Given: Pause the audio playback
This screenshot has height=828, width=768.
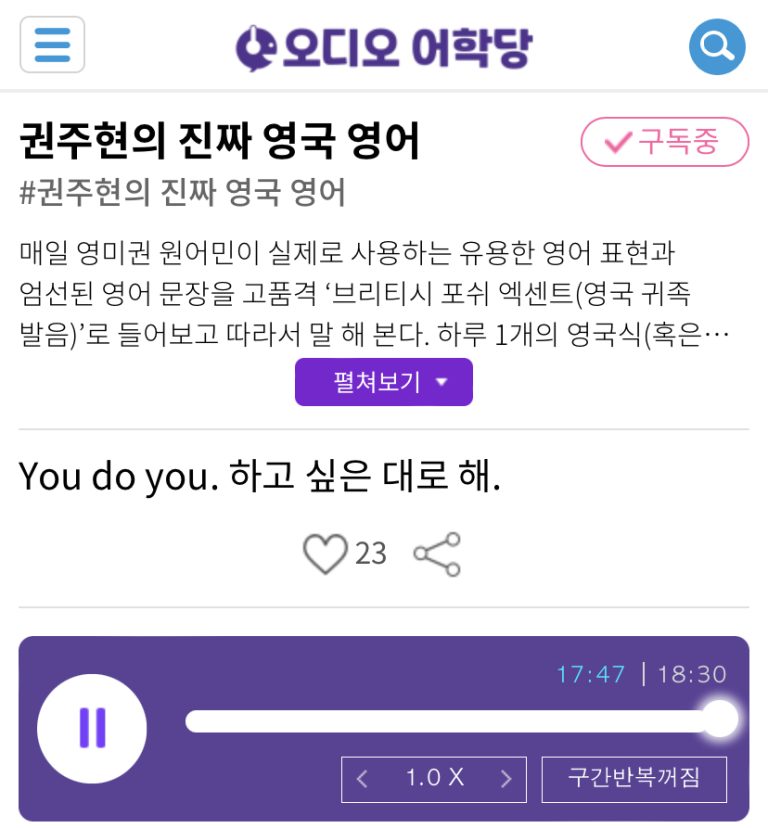Looking at the screenshot, I should (92, 728).
